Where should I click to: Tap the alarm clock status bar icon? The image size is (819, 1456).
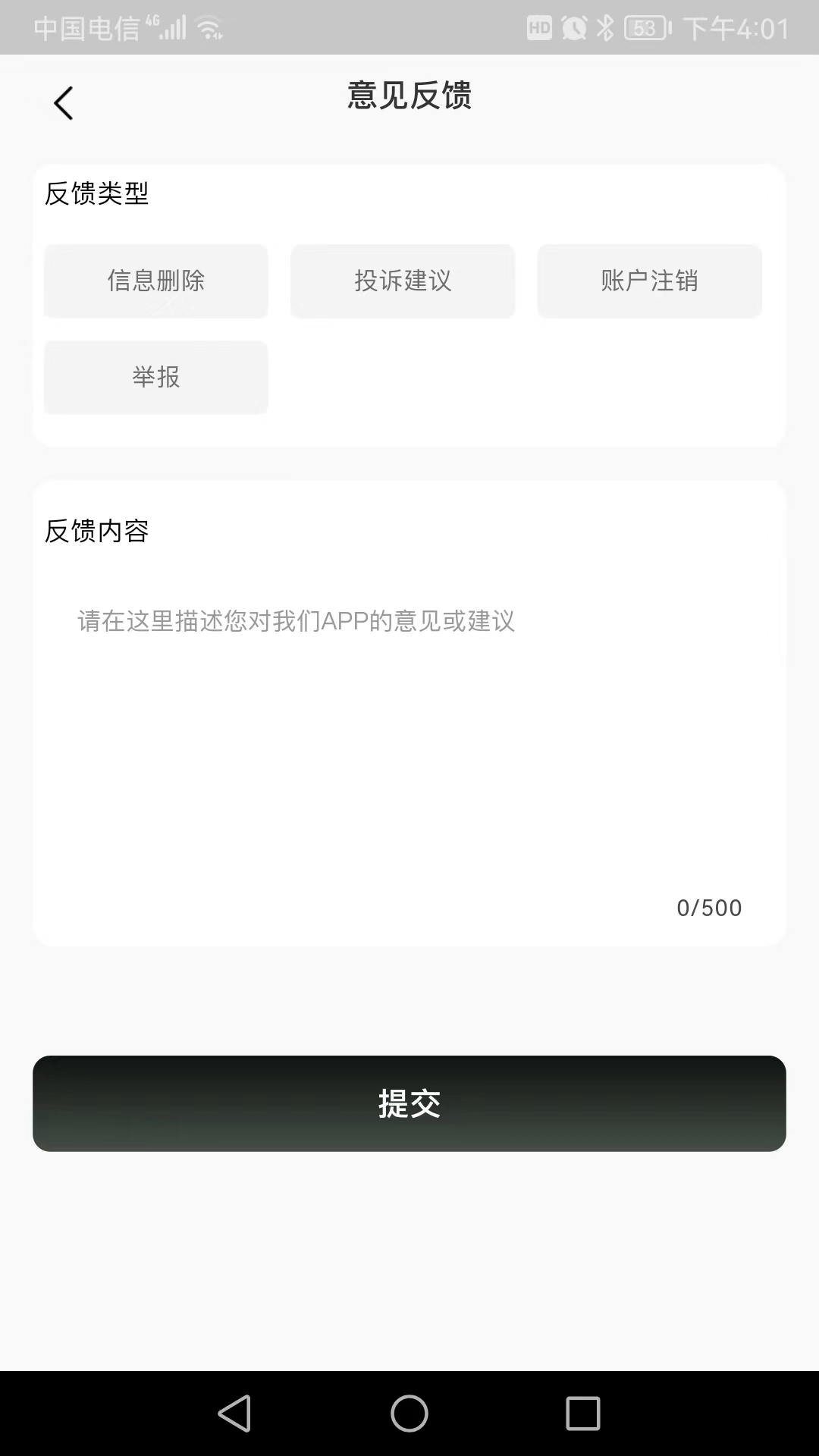coord(573,27)
